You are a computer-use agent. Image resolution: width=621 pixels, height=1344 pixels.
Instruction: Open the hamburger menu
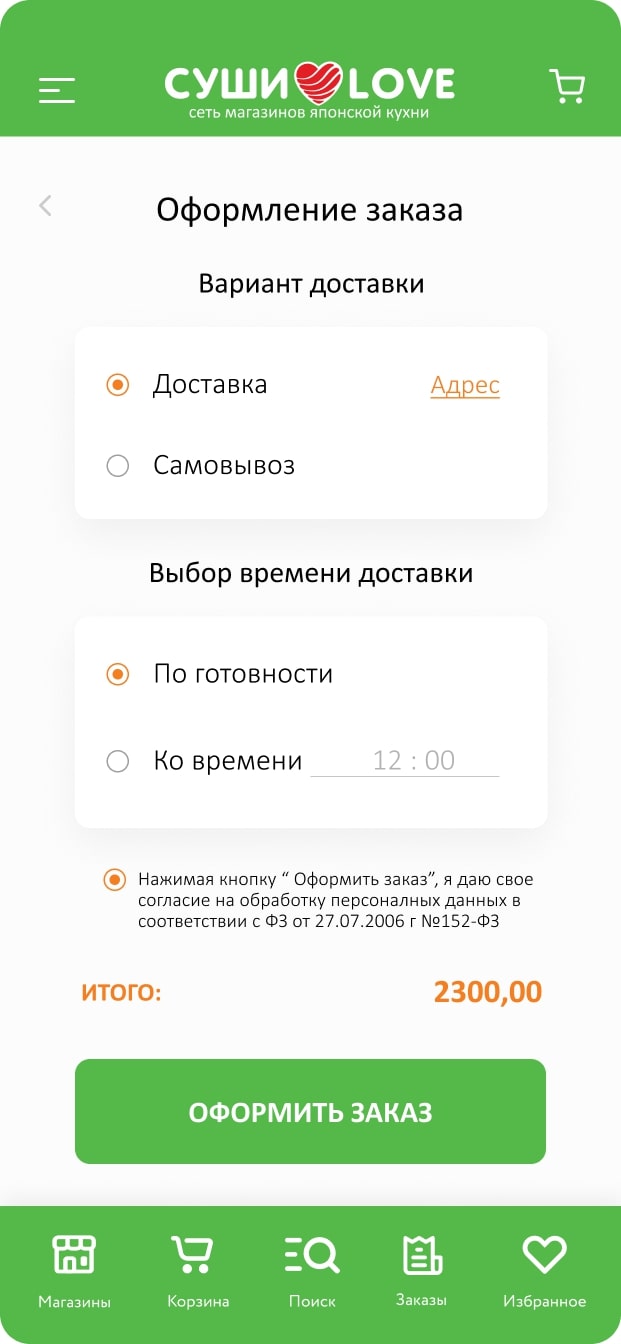(57, 90)
